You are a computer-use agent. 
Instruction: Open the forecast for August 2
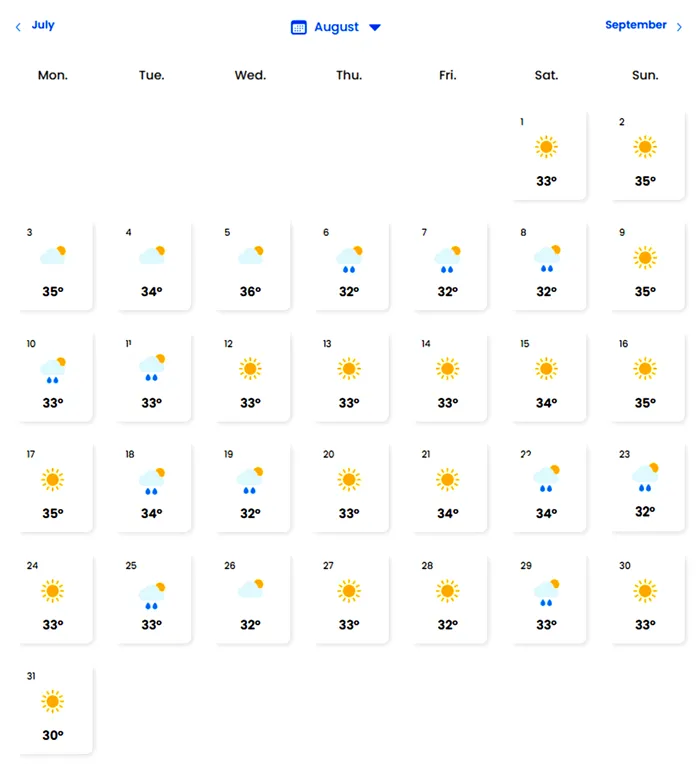coord(645,155)
